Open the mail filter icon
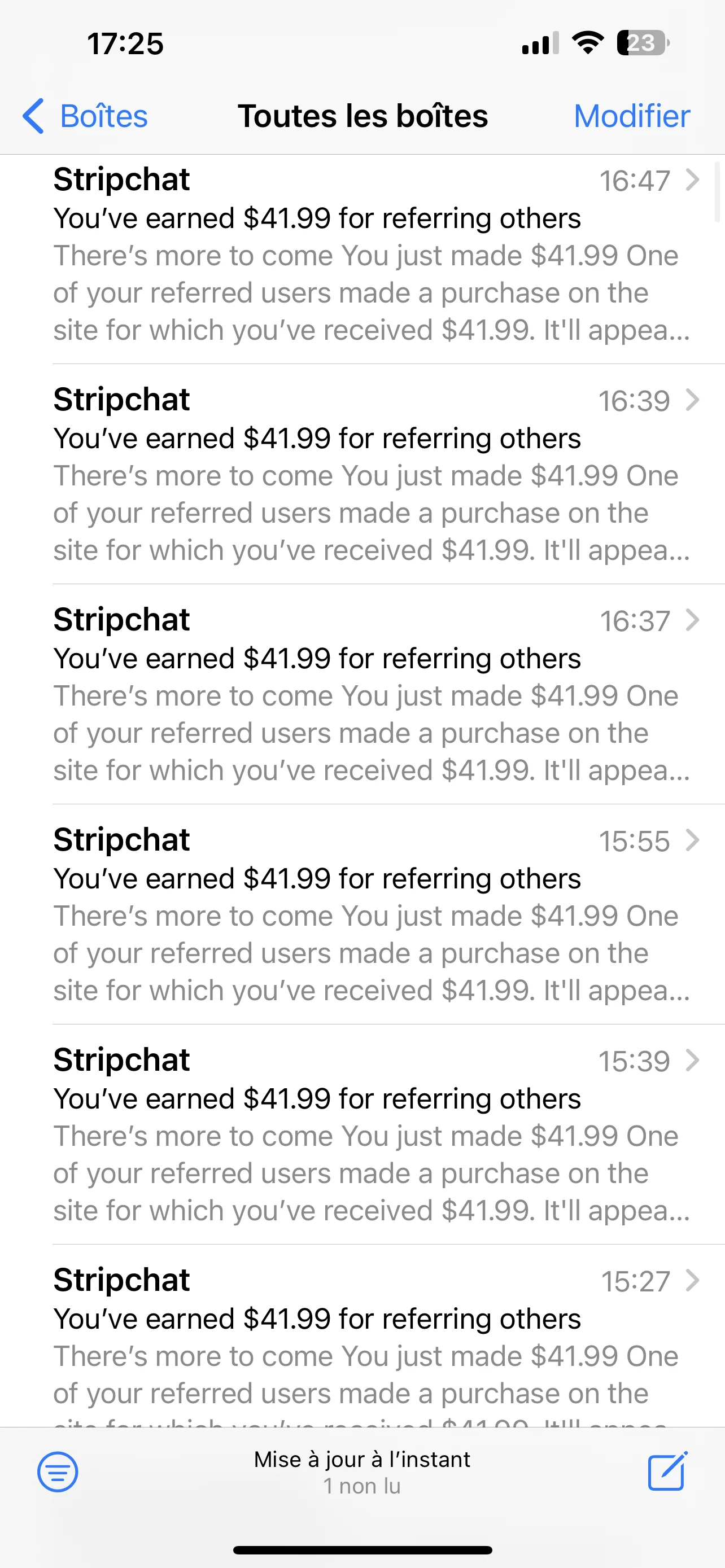This screenshot has height=1568, width=725. tap(58, 1472)
